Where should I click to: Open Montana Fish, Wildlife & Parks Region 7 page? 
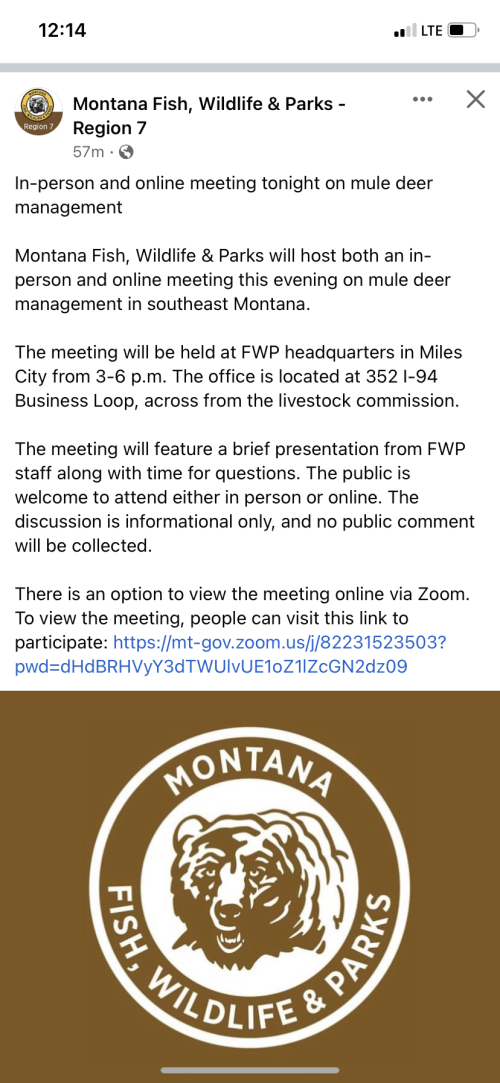[x=209, y=116]
